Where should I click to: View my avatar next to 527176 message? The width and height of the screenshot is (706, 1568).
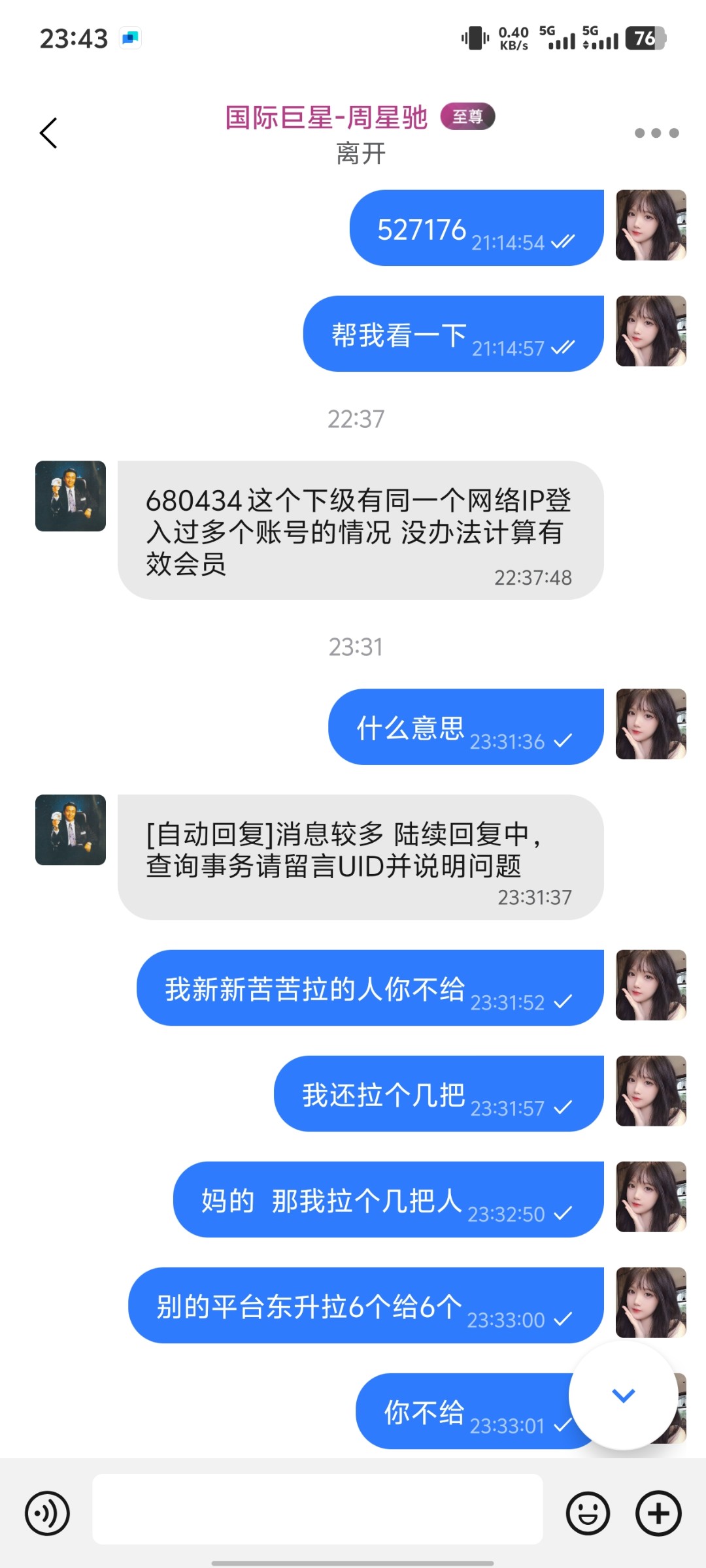click(651, 225)
